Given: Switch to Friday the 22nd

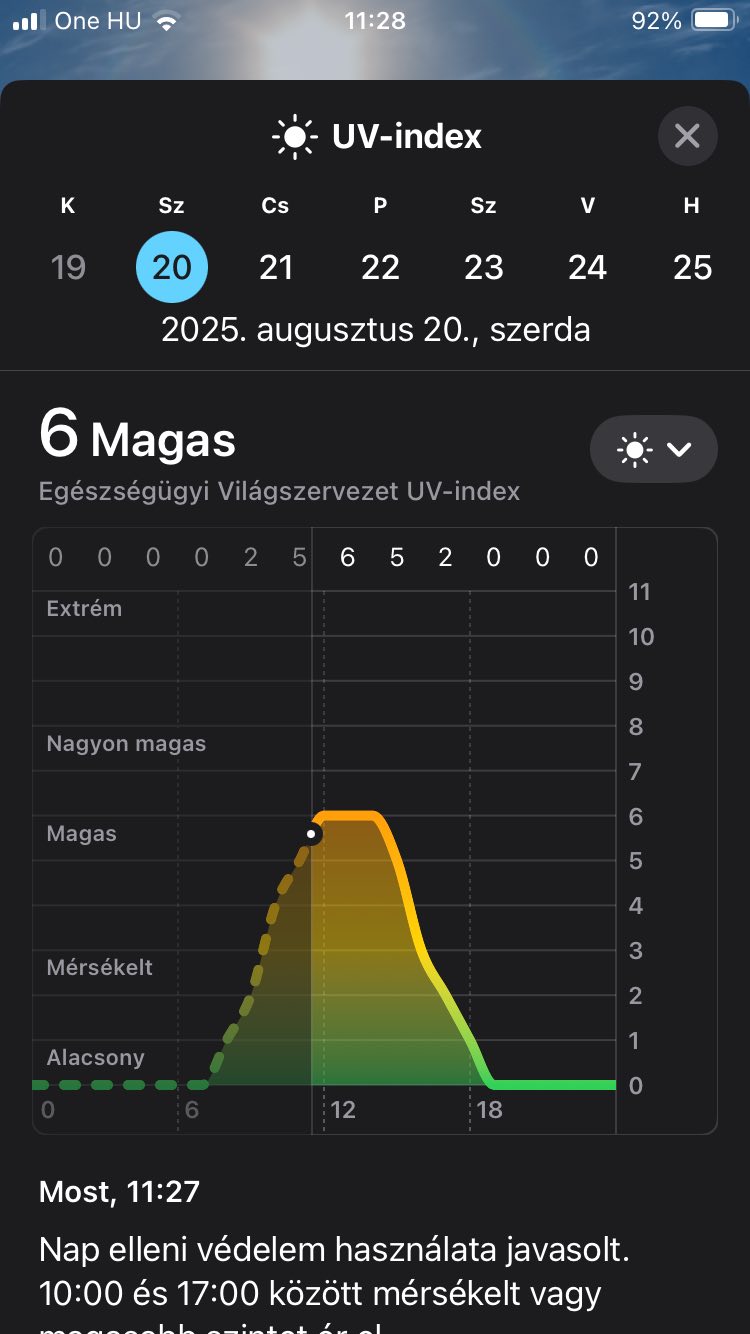Looking at the screenshot, I should 380,267.
